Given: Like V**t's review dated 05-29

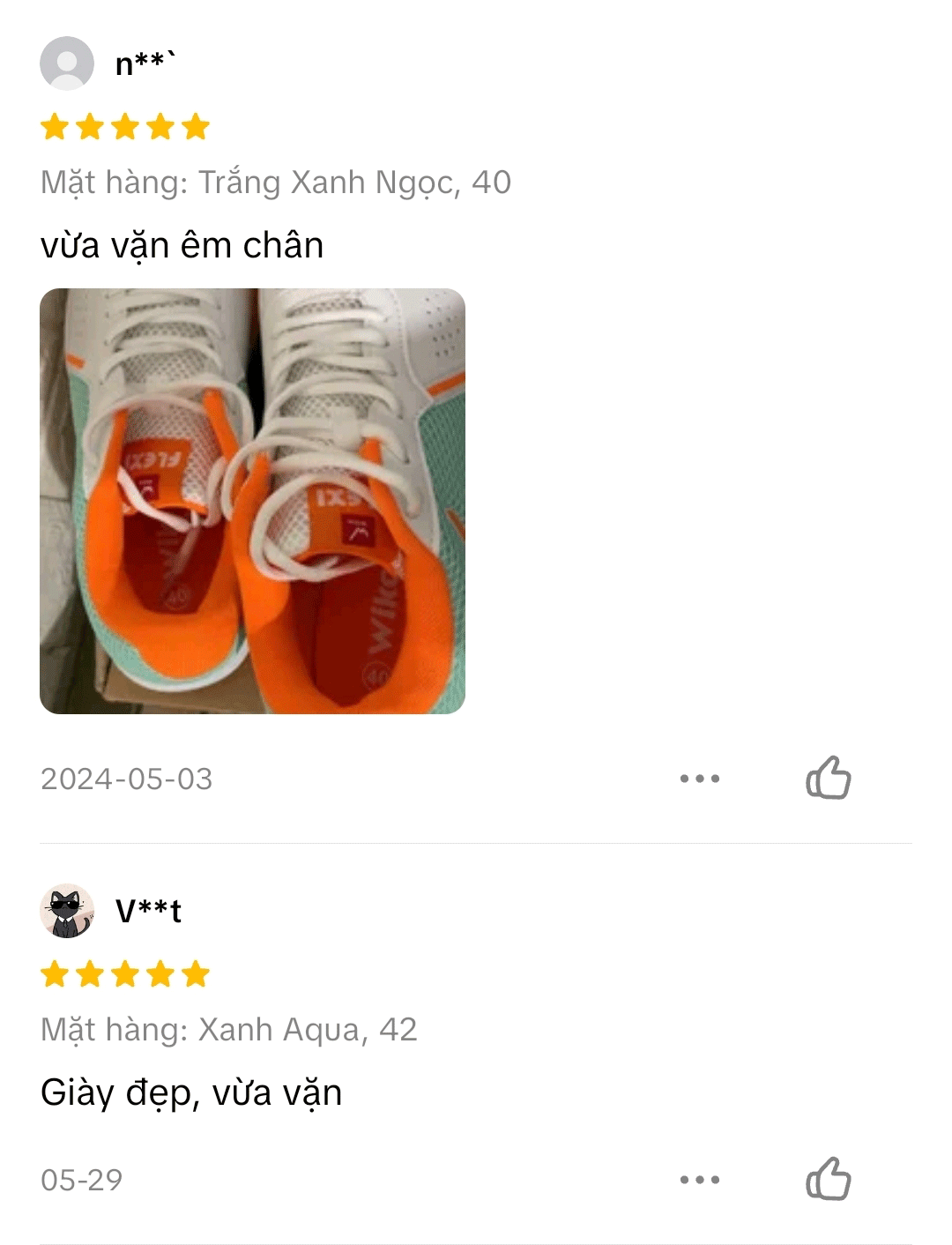Looking at the screenshot, I should (828, 1179).
